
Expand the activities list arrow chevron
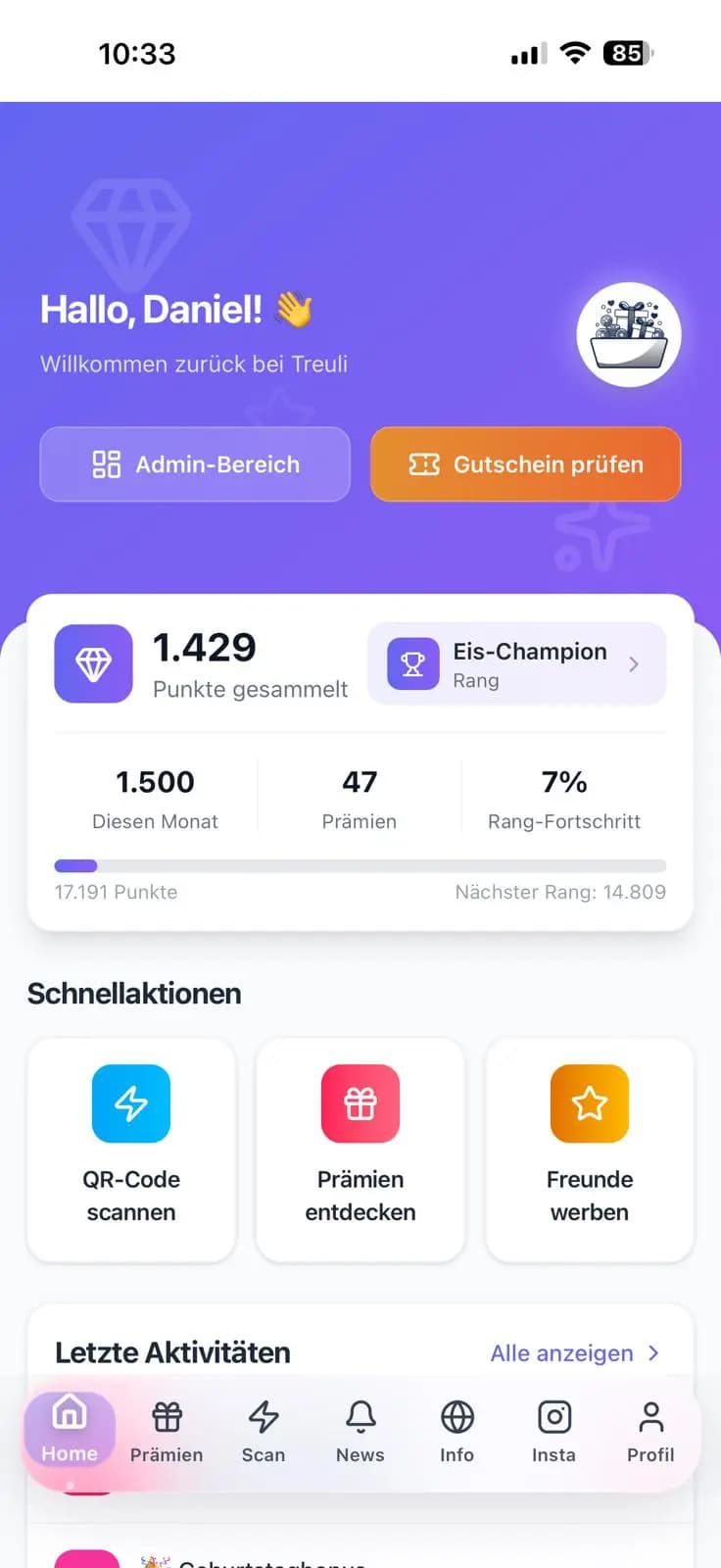pyautogui.click(x=652, y=1353)
